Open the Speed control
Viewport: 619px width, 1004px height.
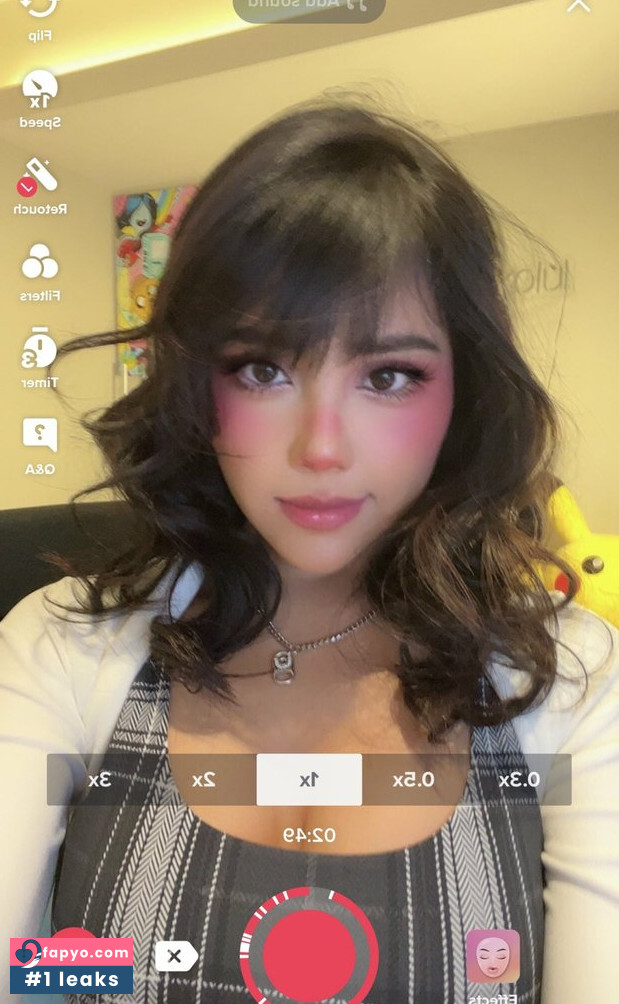coord(40,100)
